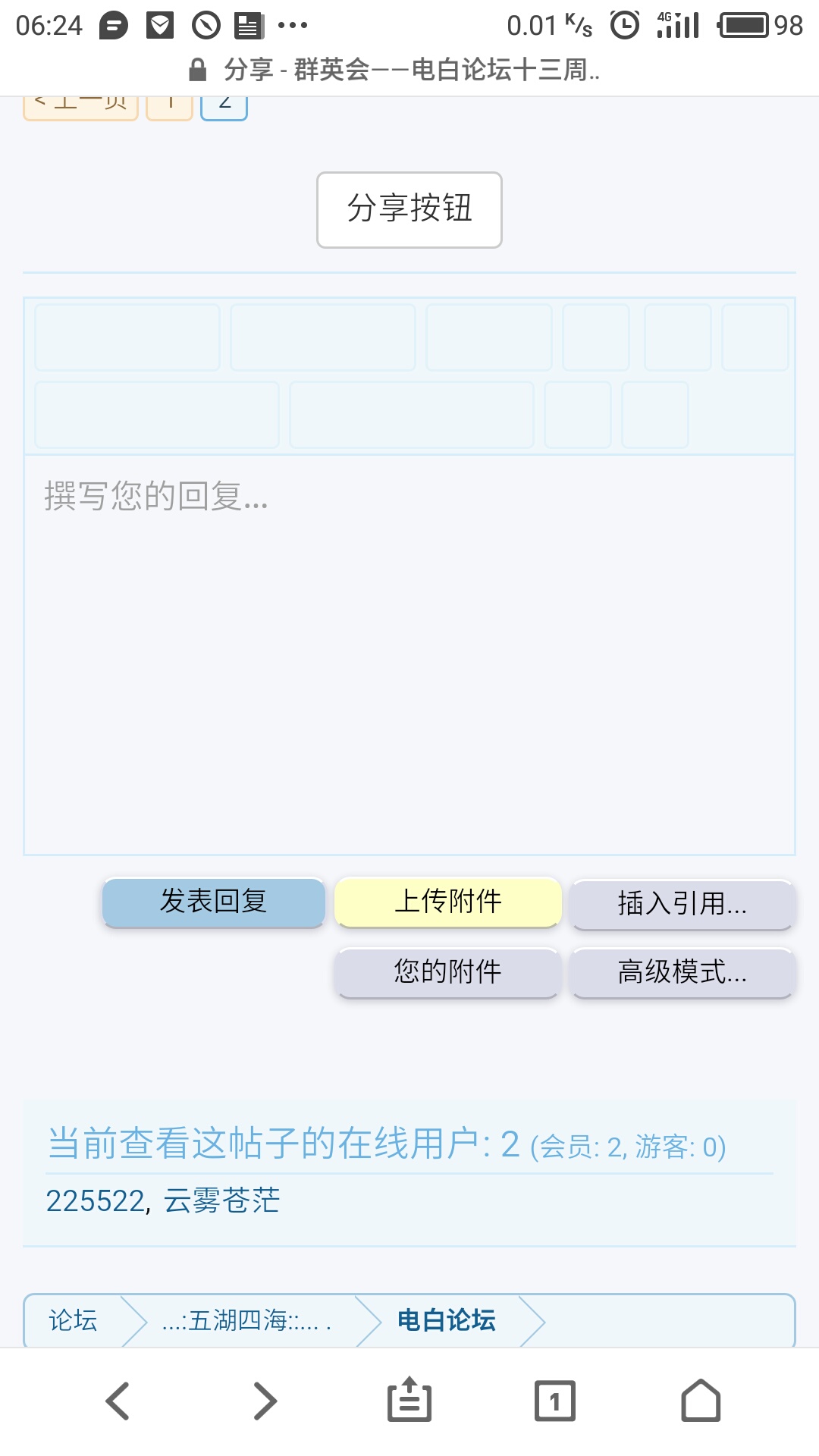
Task: Go back in the browser
Action: (118, 1401)
